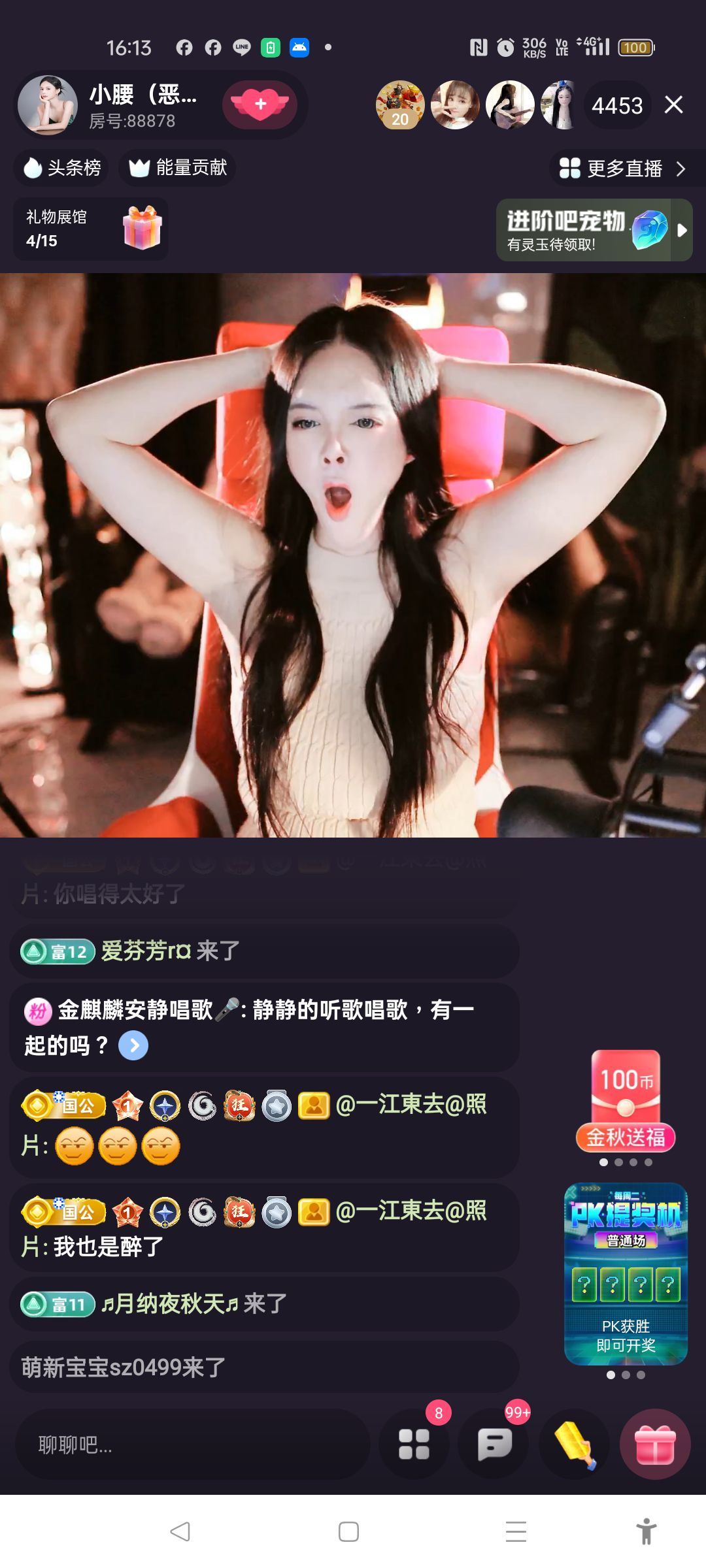Open the top viewer avatar with 20 badge
The height and width of the screenshot is (1568, 706).
pos(399,105)
